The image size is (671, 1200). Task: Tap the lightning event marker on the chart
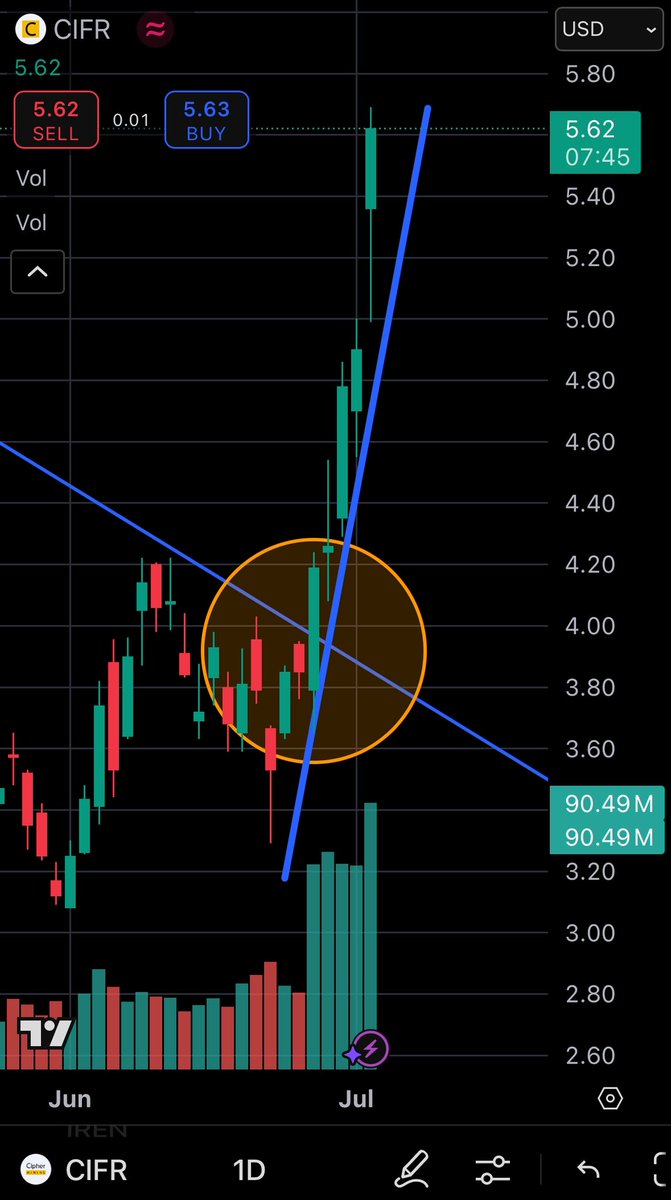coord(370,1050)
